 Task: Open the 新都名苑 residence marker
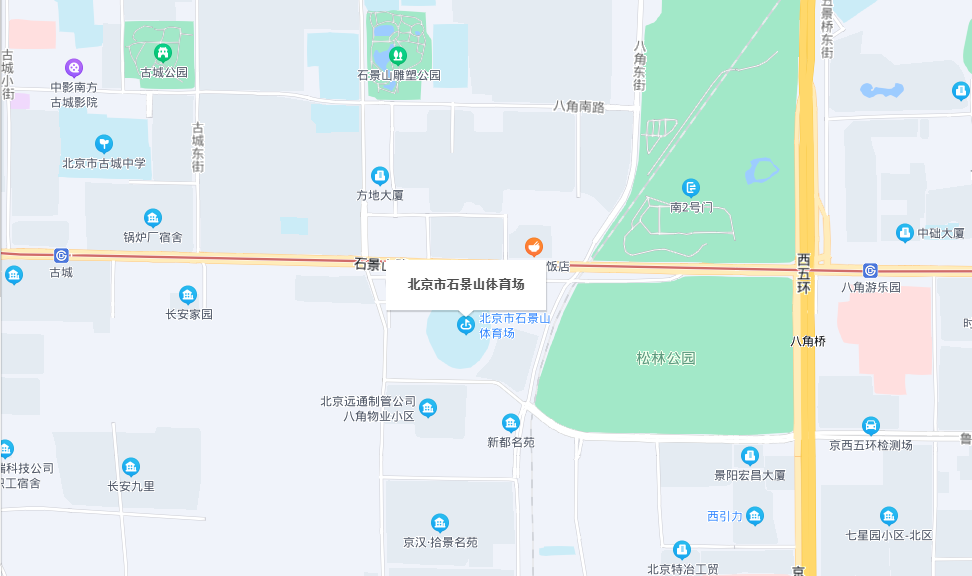pyautogui.click(x=511, y=423)
